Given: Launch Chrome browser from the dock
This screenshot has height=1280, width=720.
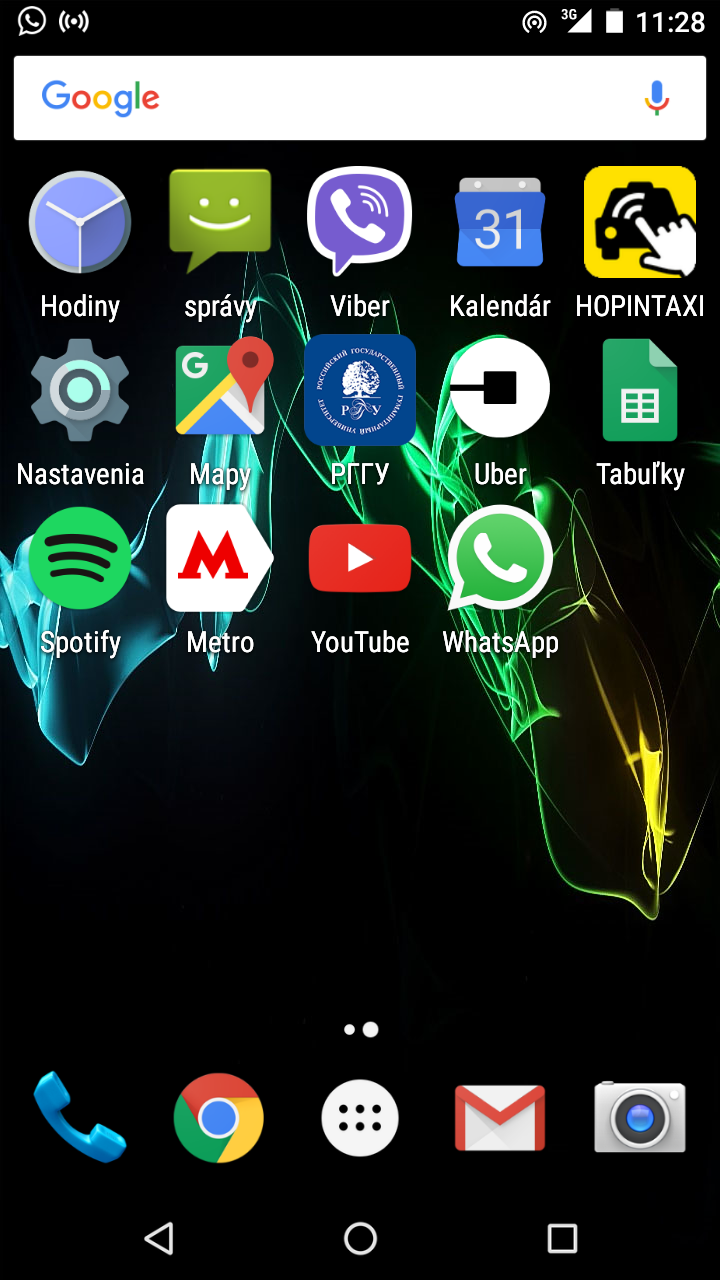Looking at the screenshot, I should (218, 1118).
